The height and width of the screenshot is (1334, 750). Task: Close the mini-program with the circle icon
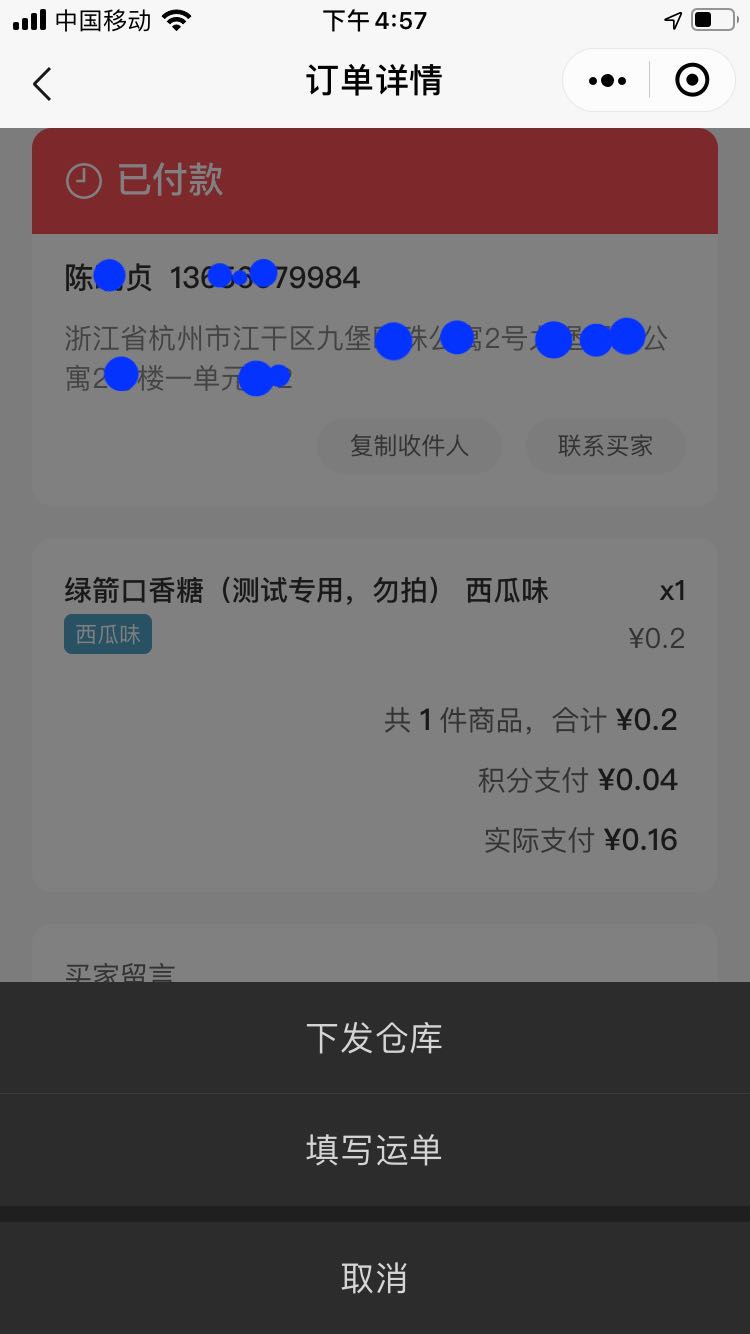click(692, 80)
